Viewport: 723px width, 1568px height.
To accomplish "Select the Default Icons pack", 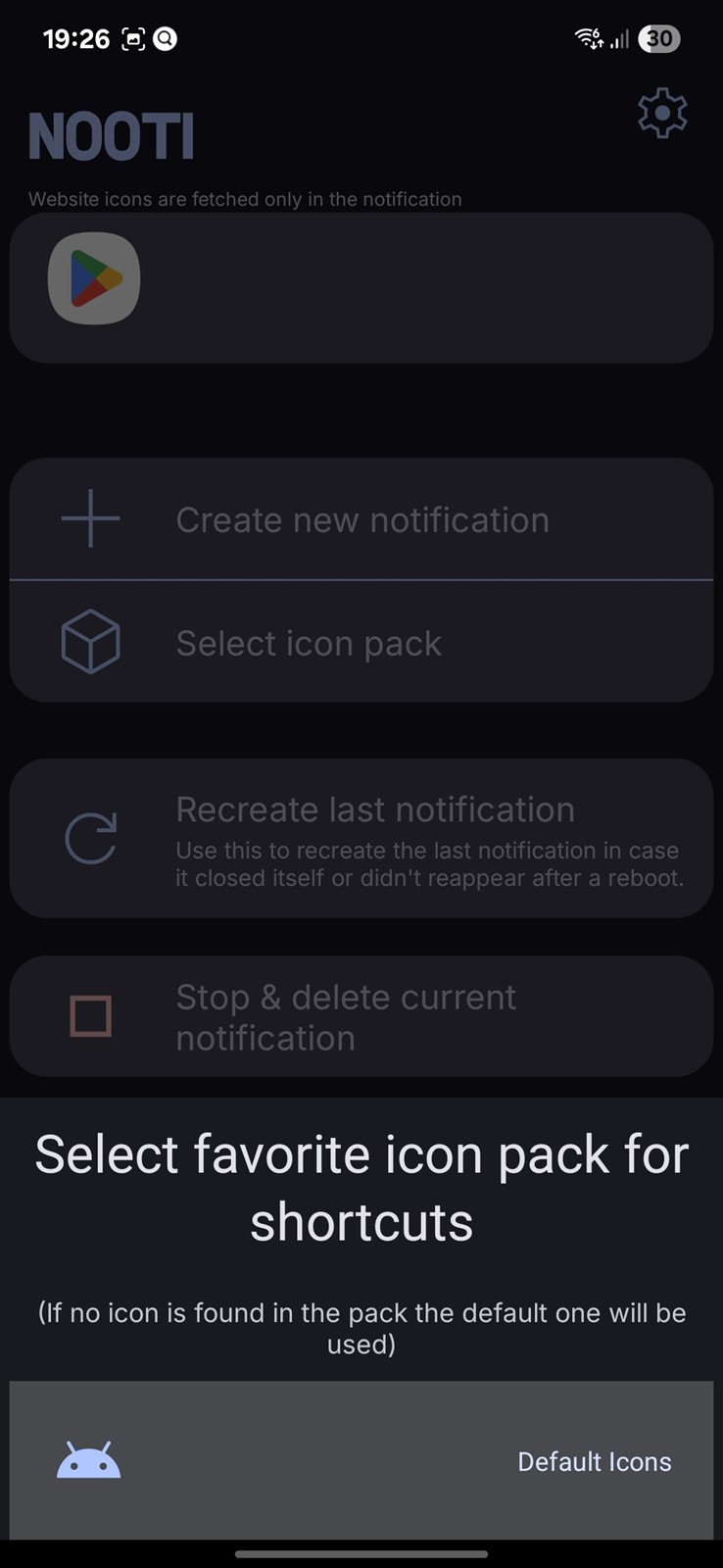I will click(361, 1460).
